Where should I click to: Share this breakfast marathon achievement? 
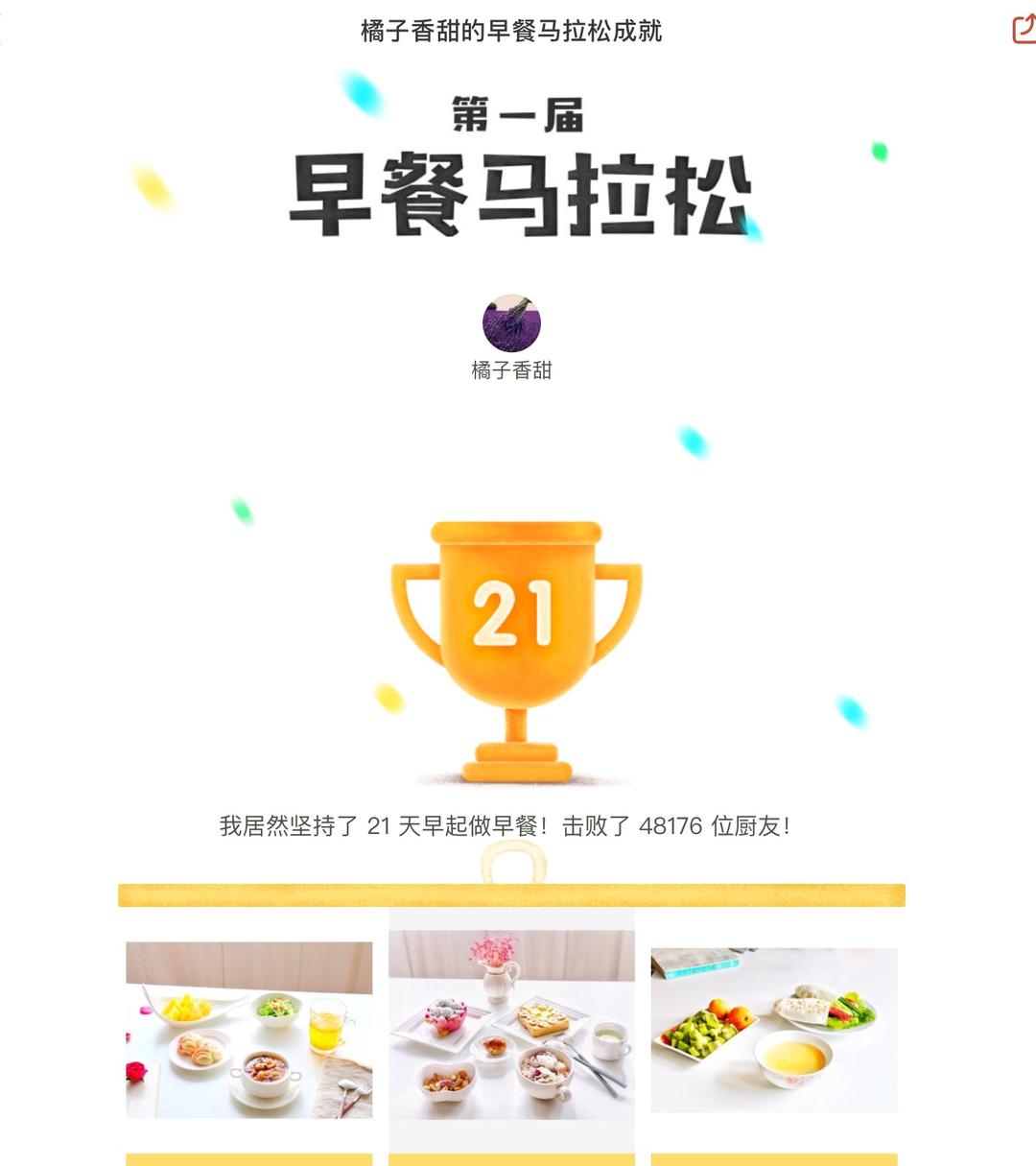(1024, 29)
